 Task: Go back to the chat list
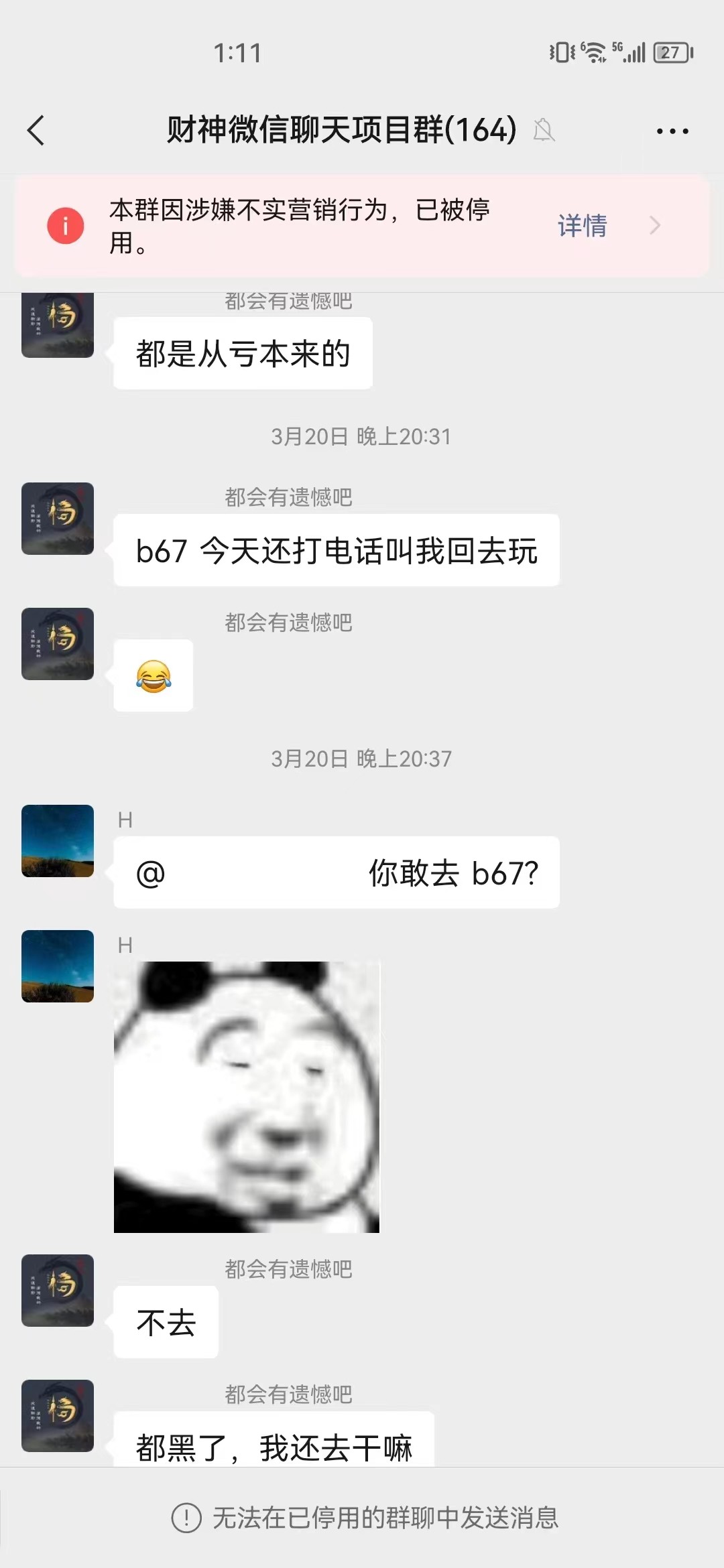(x=38, y=131)
